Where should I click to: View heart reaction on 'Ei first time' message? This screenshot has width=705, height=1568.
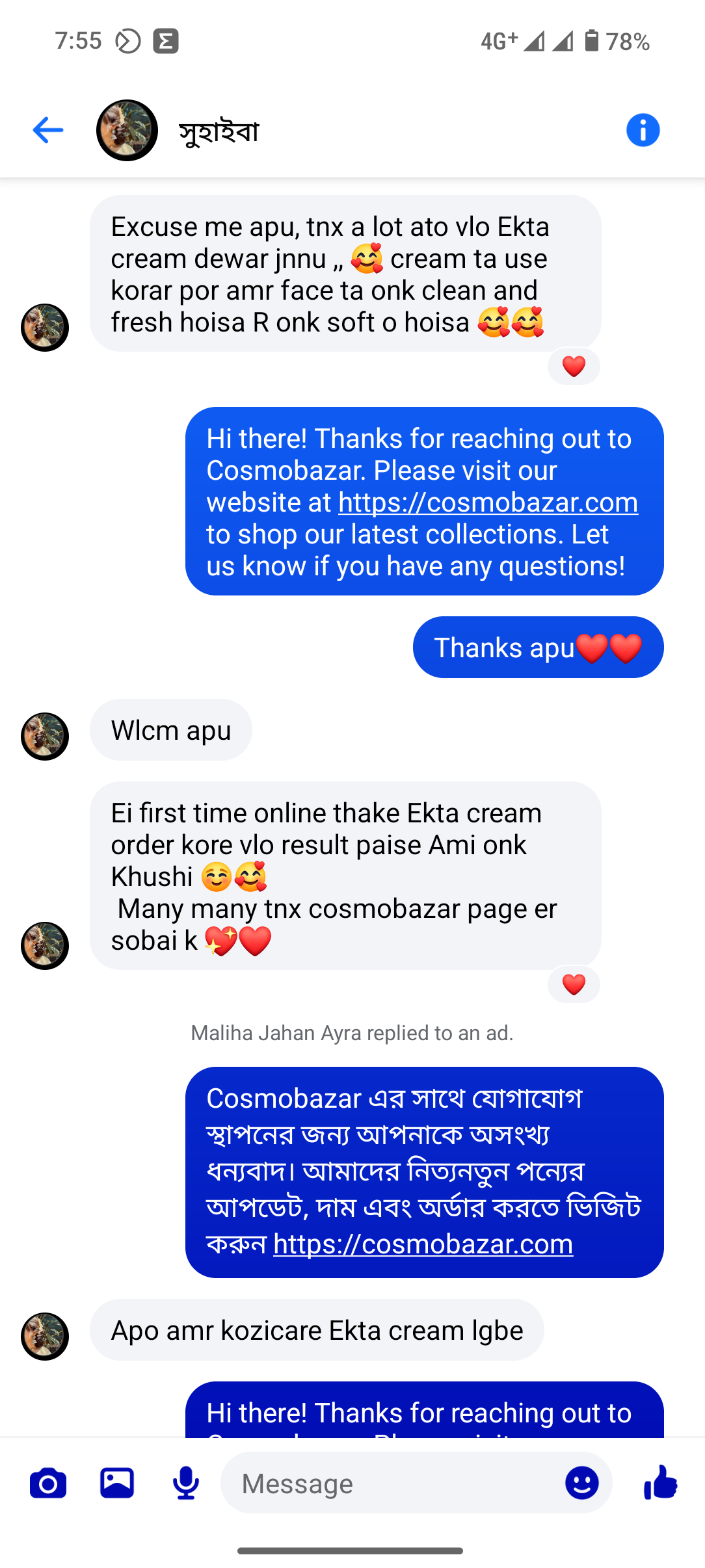pos(574,985)
